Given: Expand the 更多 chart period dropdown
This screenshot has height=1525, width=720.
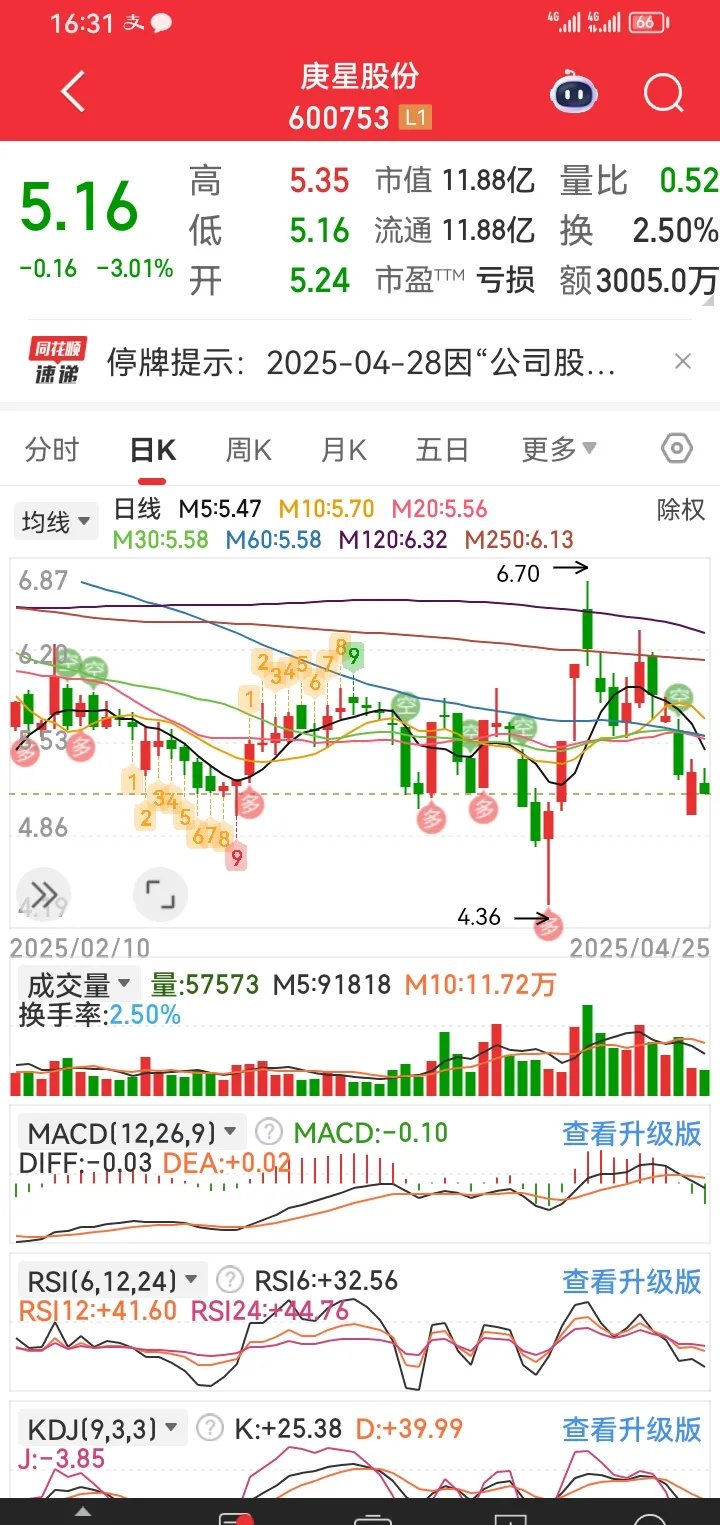Looking at the screenshot, I should (x=559, y=450).
